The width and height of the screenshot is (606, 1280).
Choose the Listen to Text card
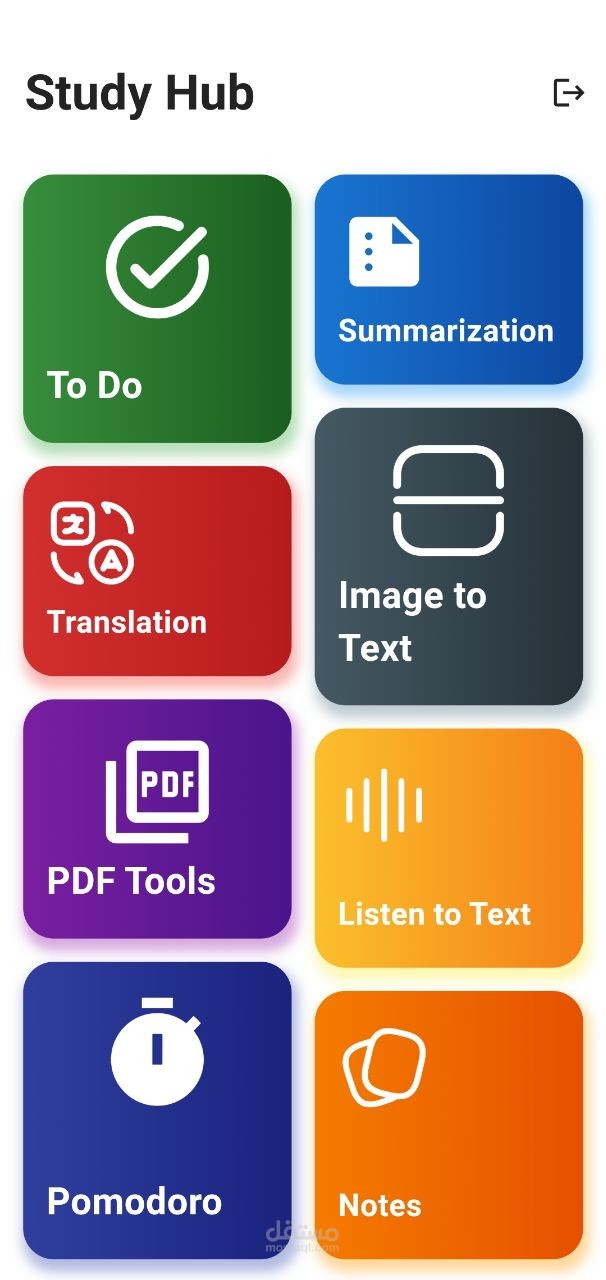448,847
